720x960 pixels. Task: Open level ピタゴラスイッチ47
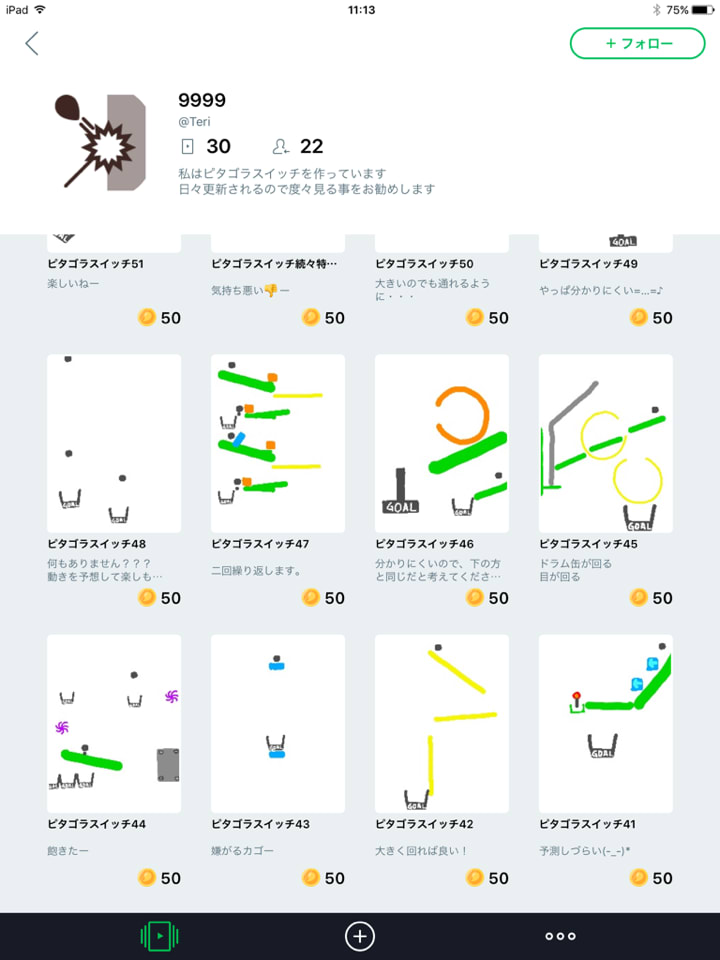coord(278,443)
